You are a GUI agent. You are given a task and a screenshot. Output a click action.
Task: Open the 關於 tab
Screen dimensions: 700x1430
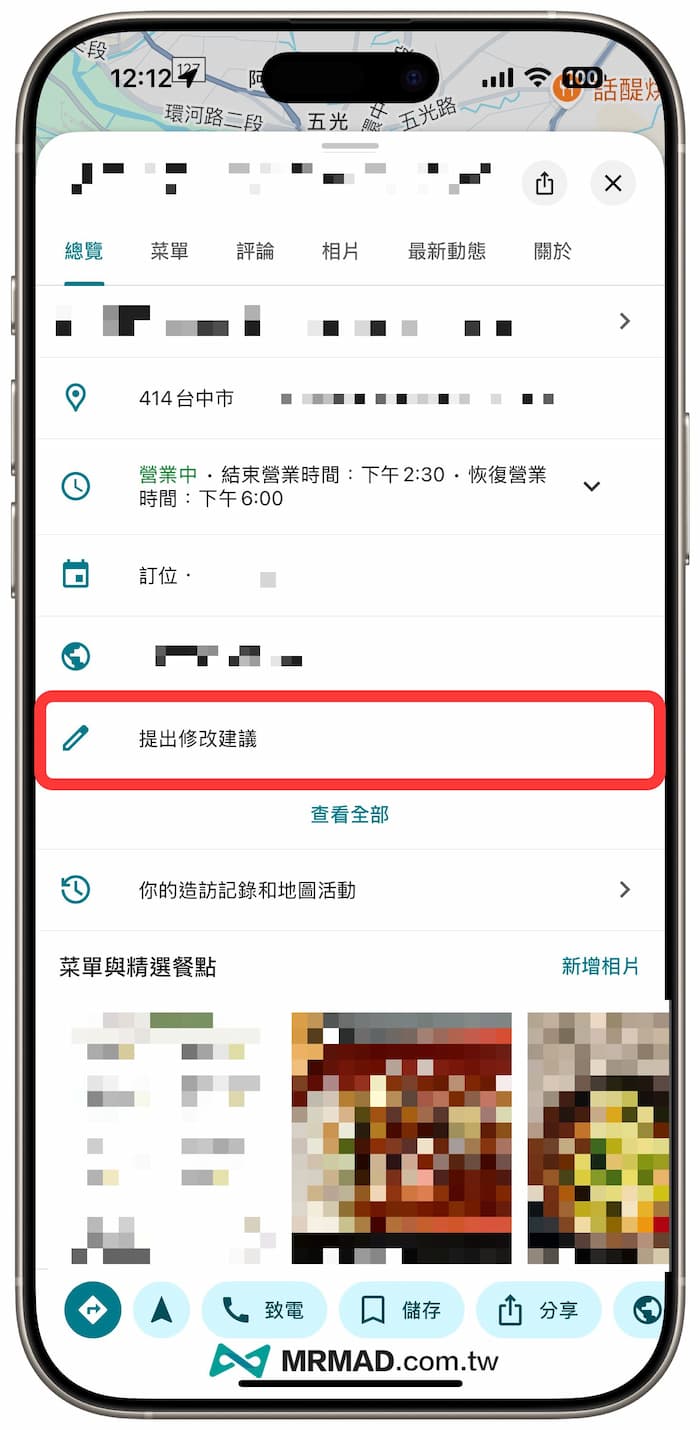click(553, 251)
